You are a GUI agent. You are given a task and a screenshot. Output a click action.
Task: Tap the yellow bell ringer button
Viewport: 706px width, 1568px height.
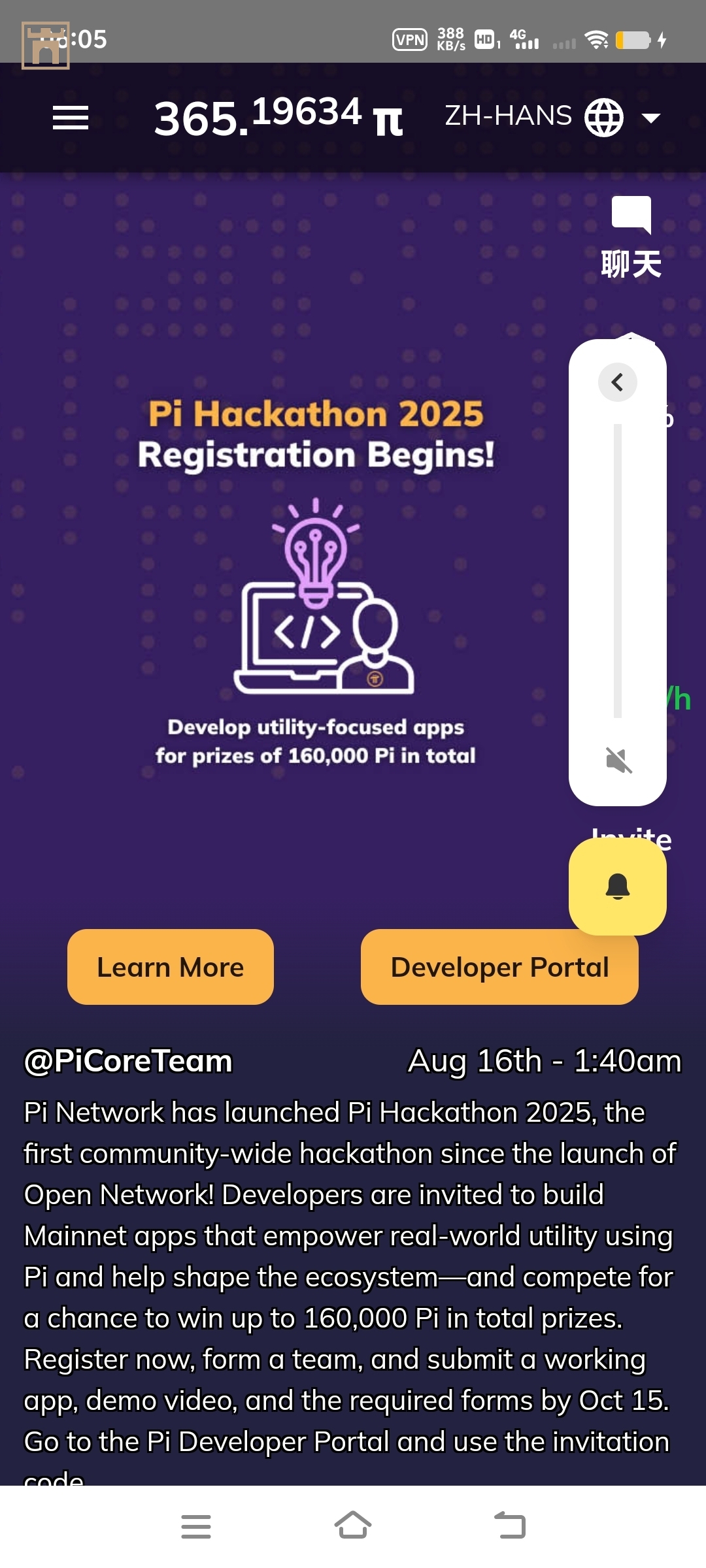[618, 887]
